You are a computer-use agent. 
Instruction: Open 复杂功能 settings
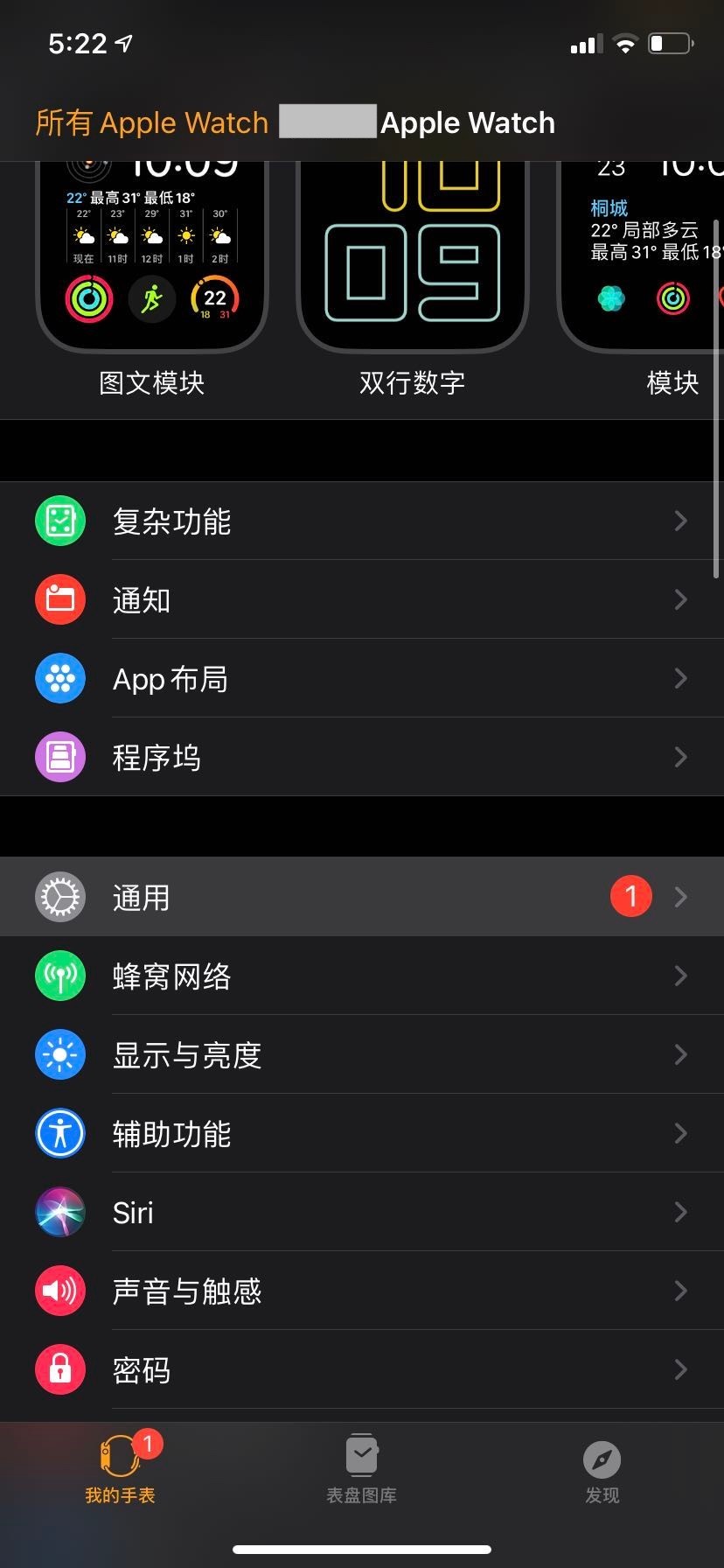pos(362,521)
